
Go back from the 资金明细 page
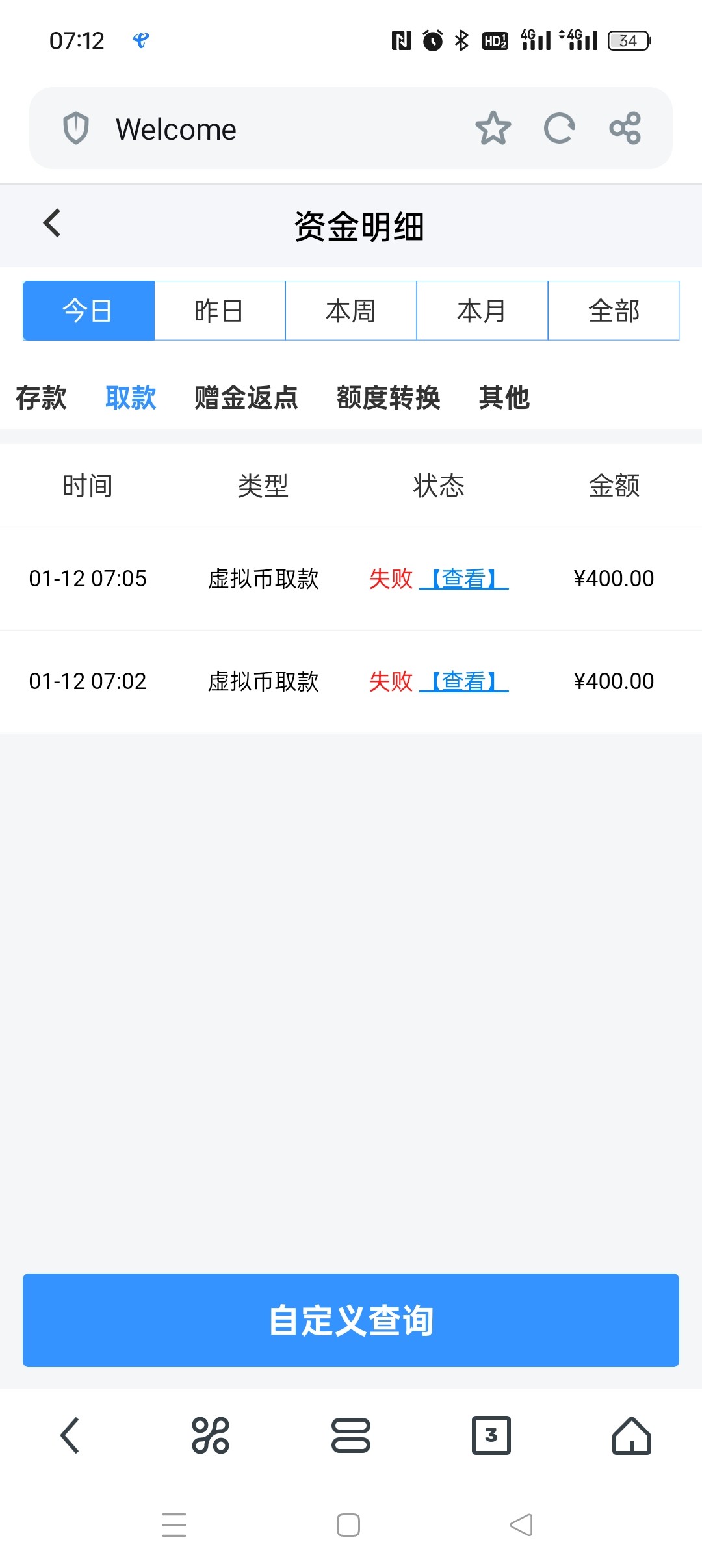tap(53, 224)
